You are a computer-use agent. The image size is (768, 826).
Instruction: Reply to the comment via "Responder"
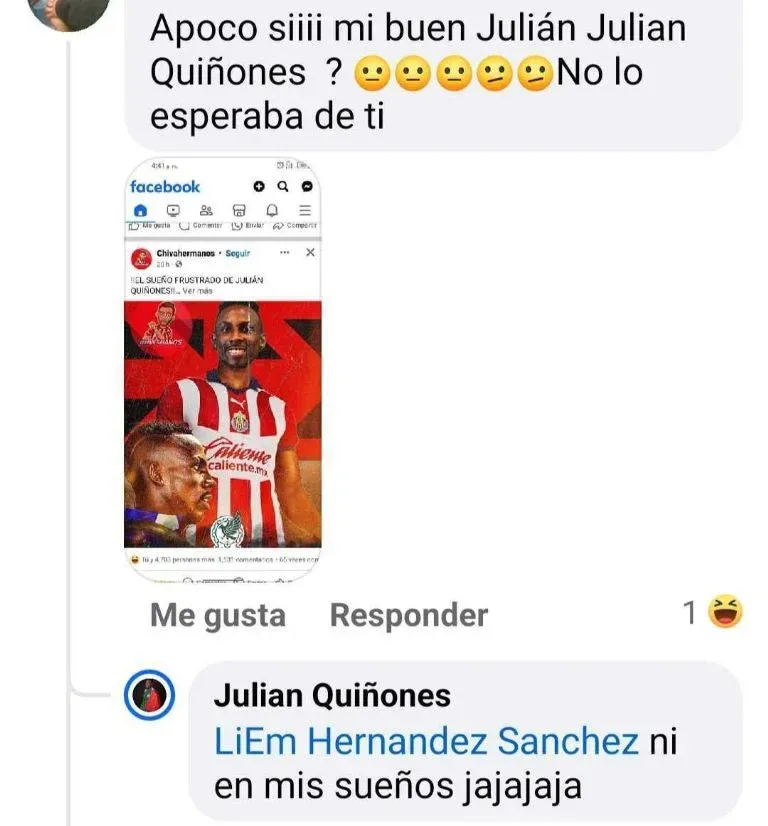pos(408,616)
